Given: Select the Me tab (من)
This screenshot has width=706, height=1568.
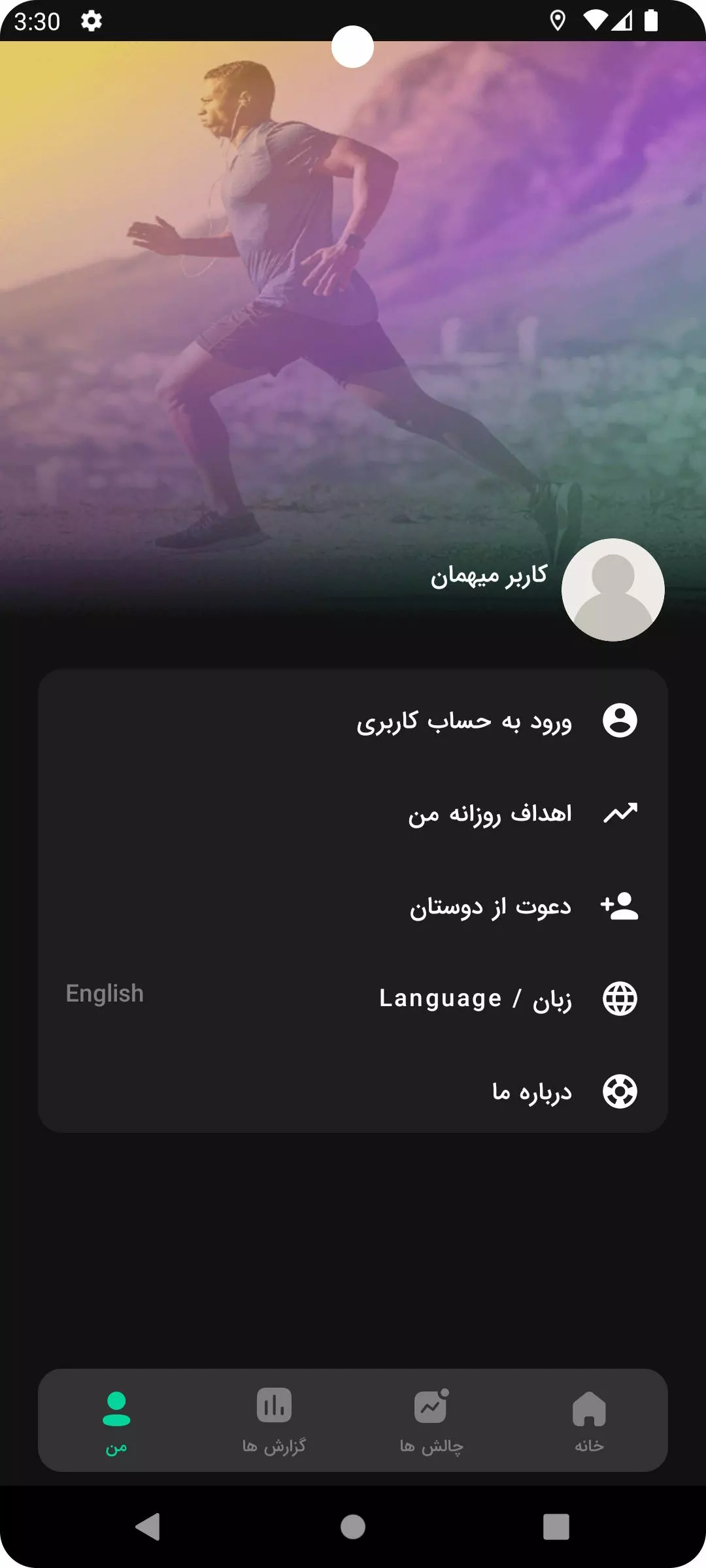Looking at the screenshot, I should point(116,1421).
